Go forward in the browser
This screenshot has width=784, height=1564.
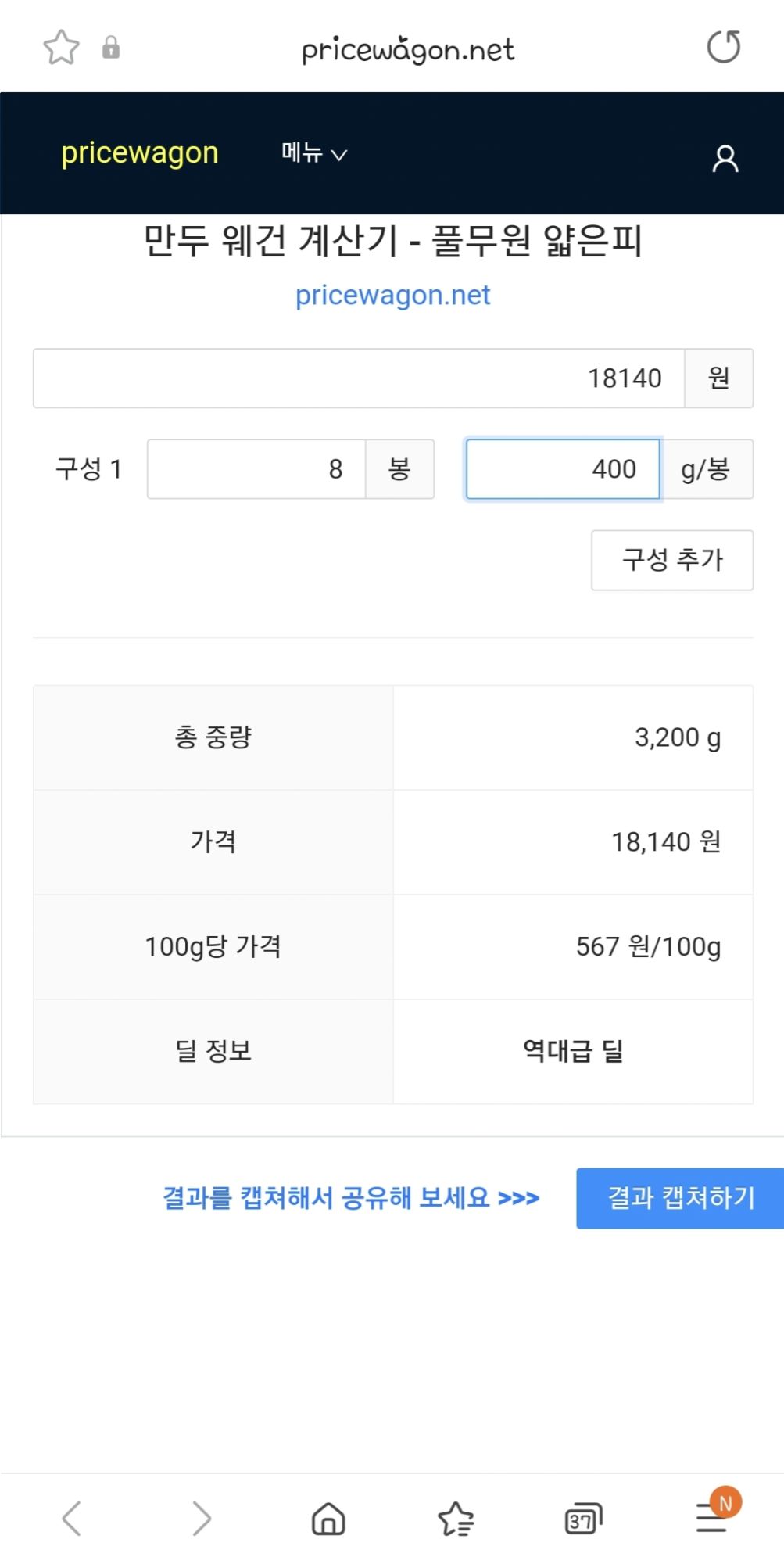(202, 1519)
